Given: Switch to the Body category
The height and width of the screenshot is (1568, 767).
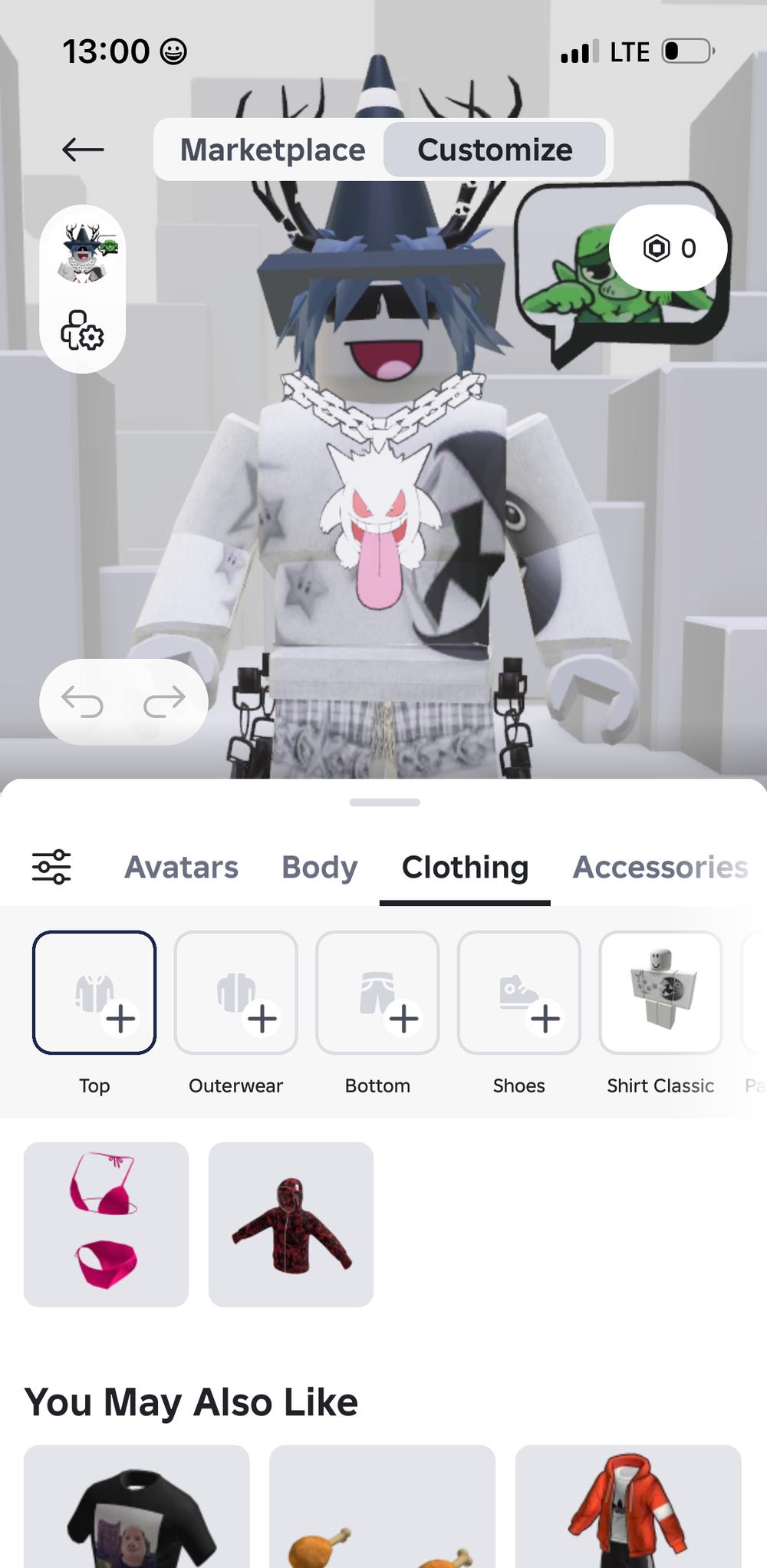Looking at the screenshot, I should [x=319, y=867].
